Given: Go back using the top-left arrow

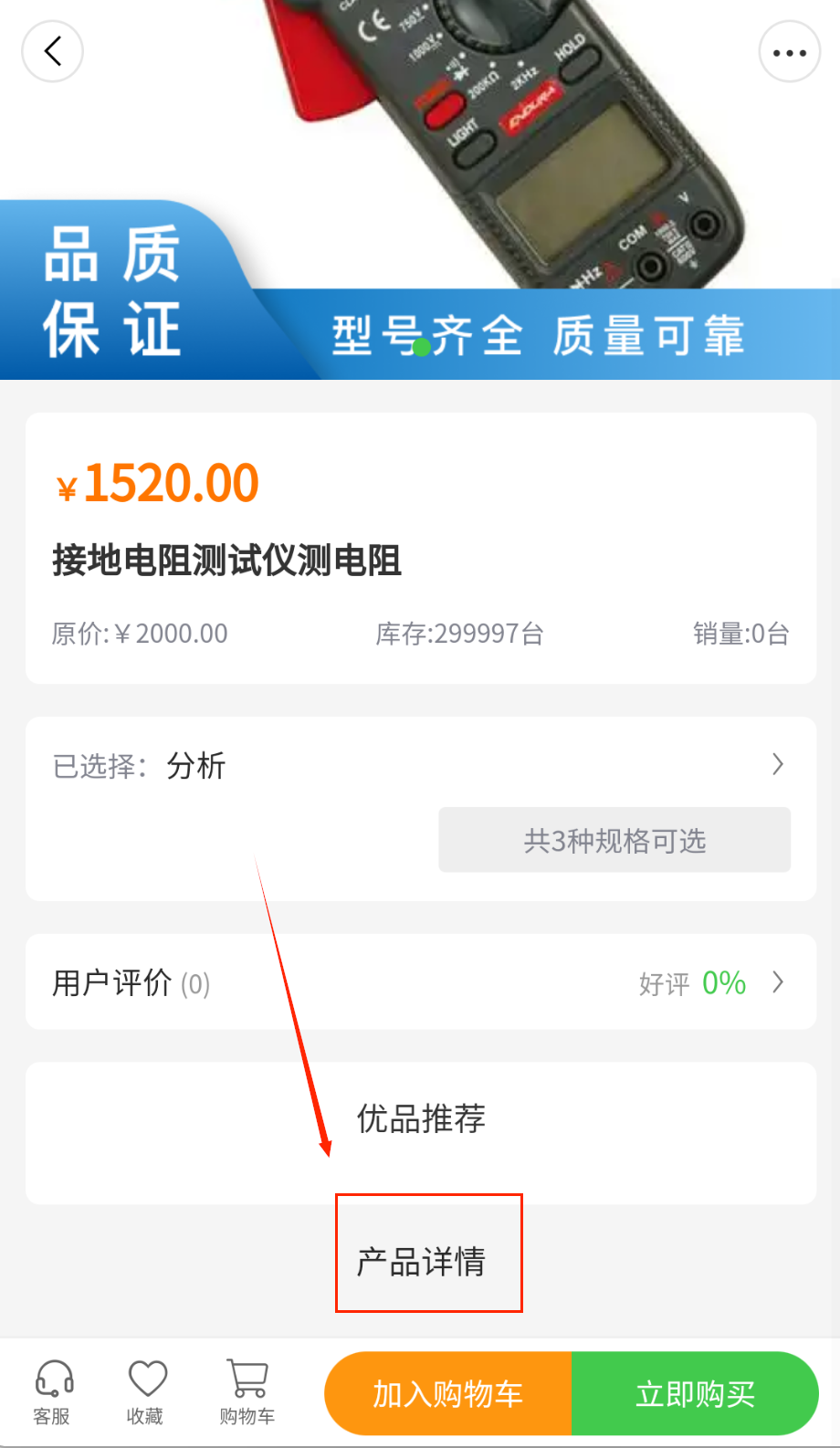Looking at the screenshot, I should 52,51.
